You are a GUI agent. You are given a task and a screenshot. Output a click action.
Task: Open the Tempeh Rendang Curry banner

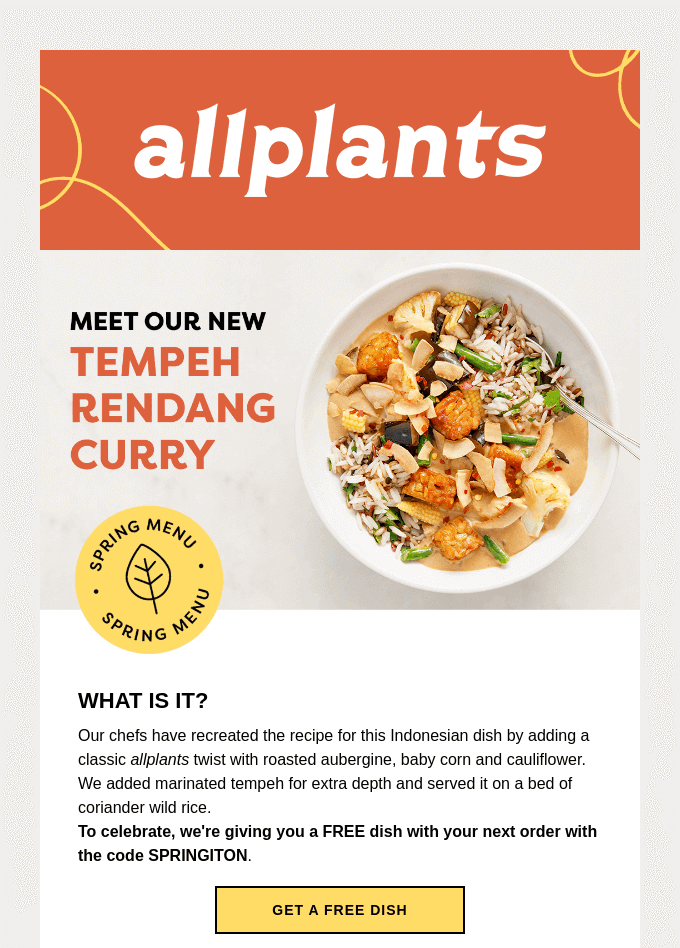340,430
